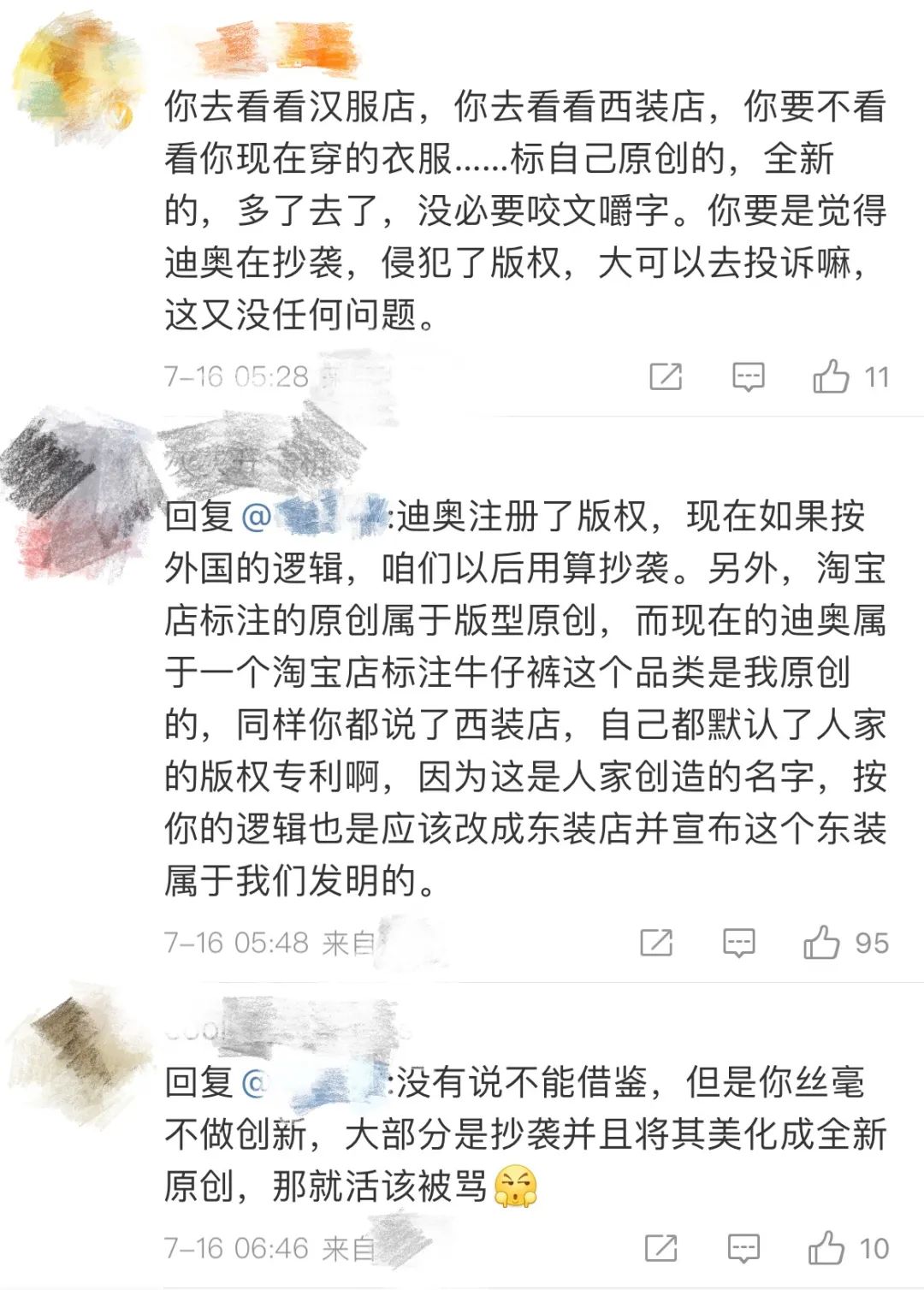
Task: Reply to the comment posted at 7-16 05:48
Action: pos(738,943)
